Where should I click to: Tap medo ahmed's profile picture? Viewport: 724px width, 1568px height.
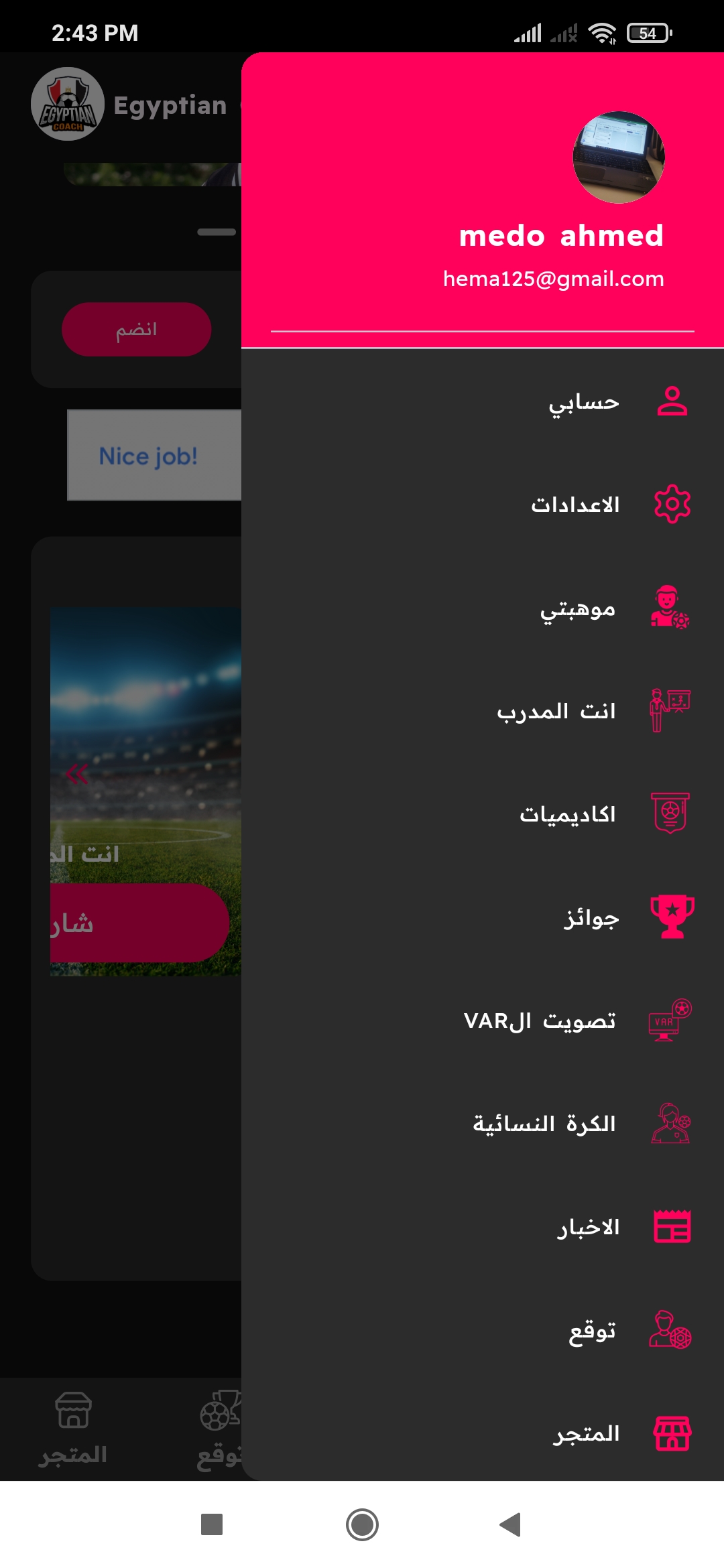[x=618, y=157]
